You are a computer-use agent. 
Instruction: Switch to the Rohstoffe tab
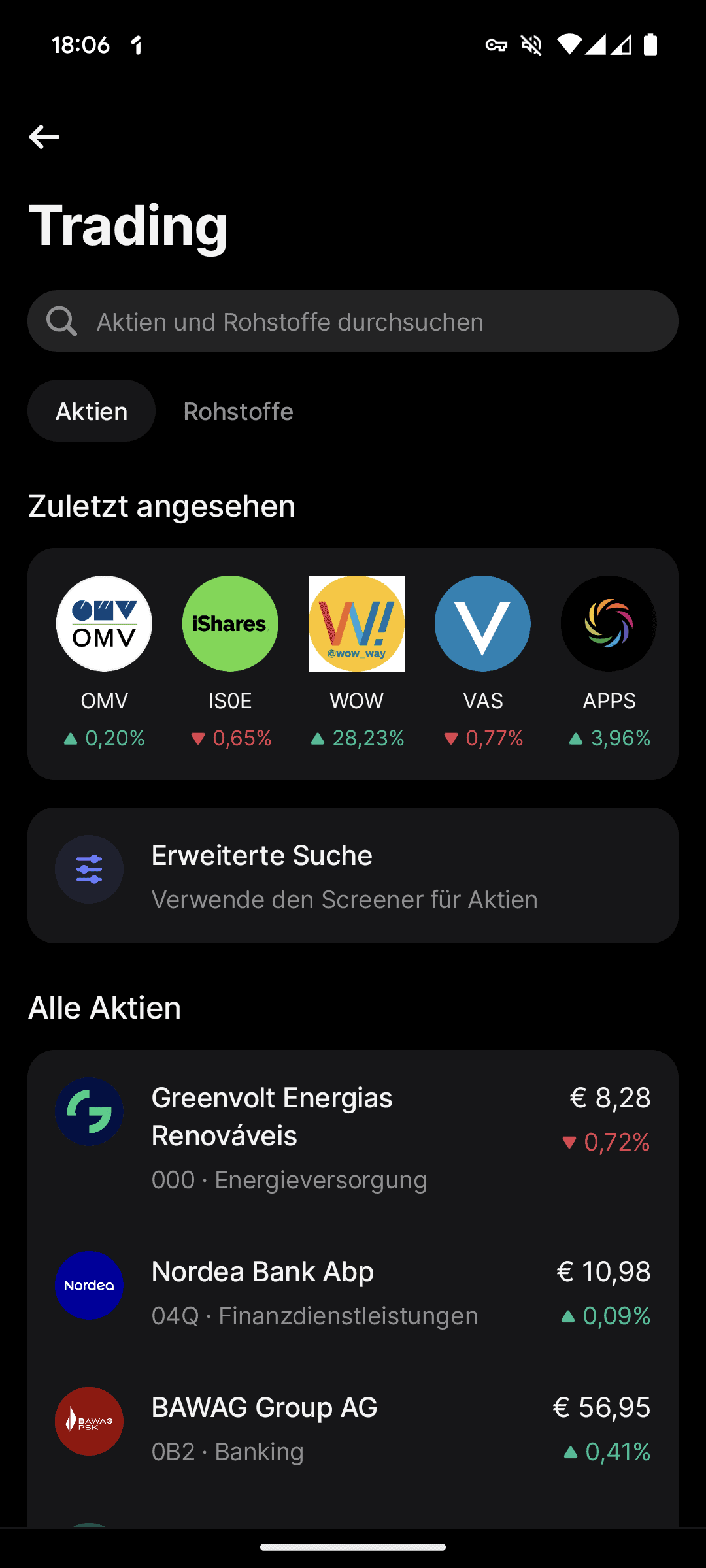coord(239,411)
